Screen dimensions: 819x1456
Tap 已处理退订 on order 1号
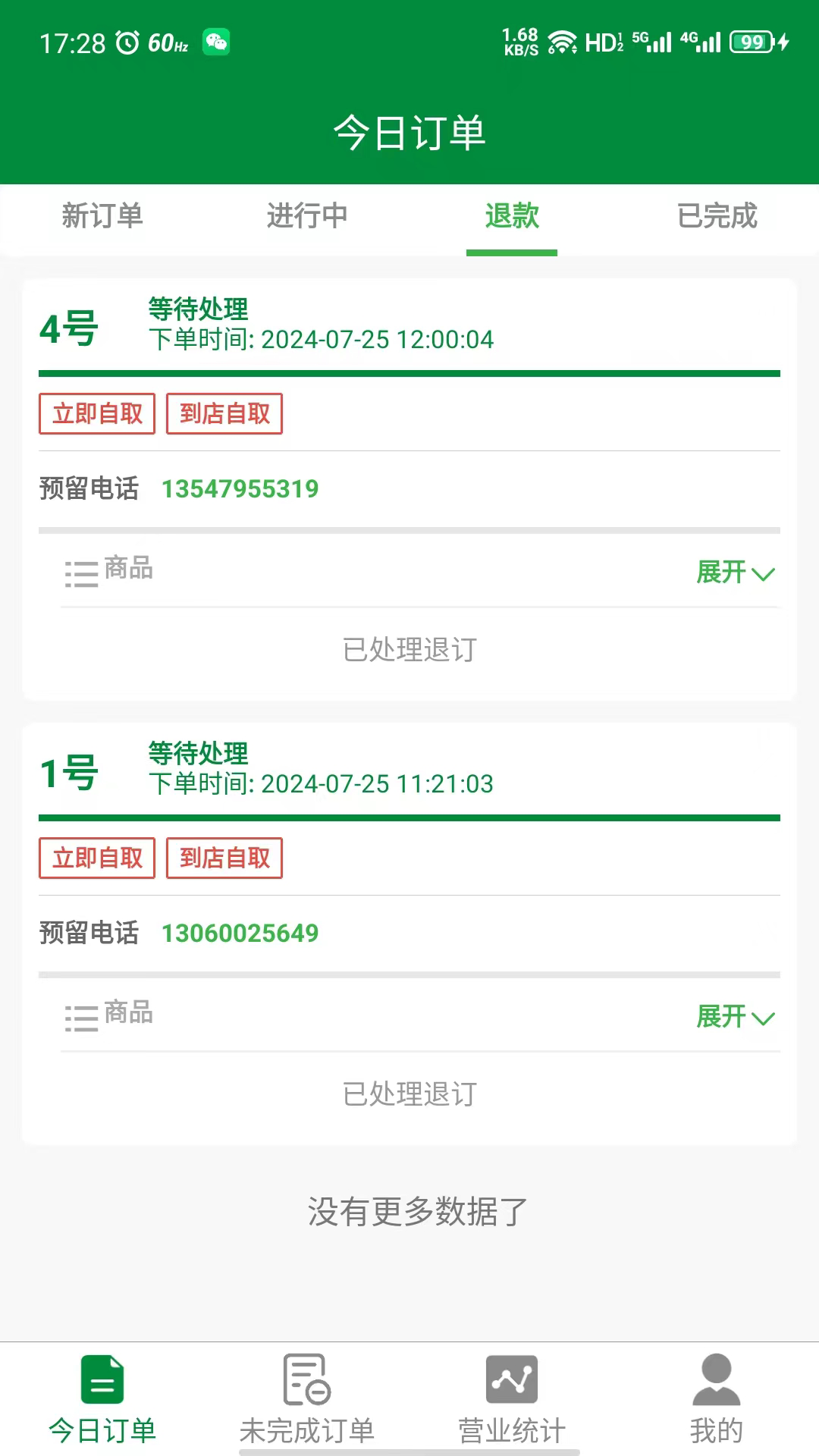[409, 1094]
